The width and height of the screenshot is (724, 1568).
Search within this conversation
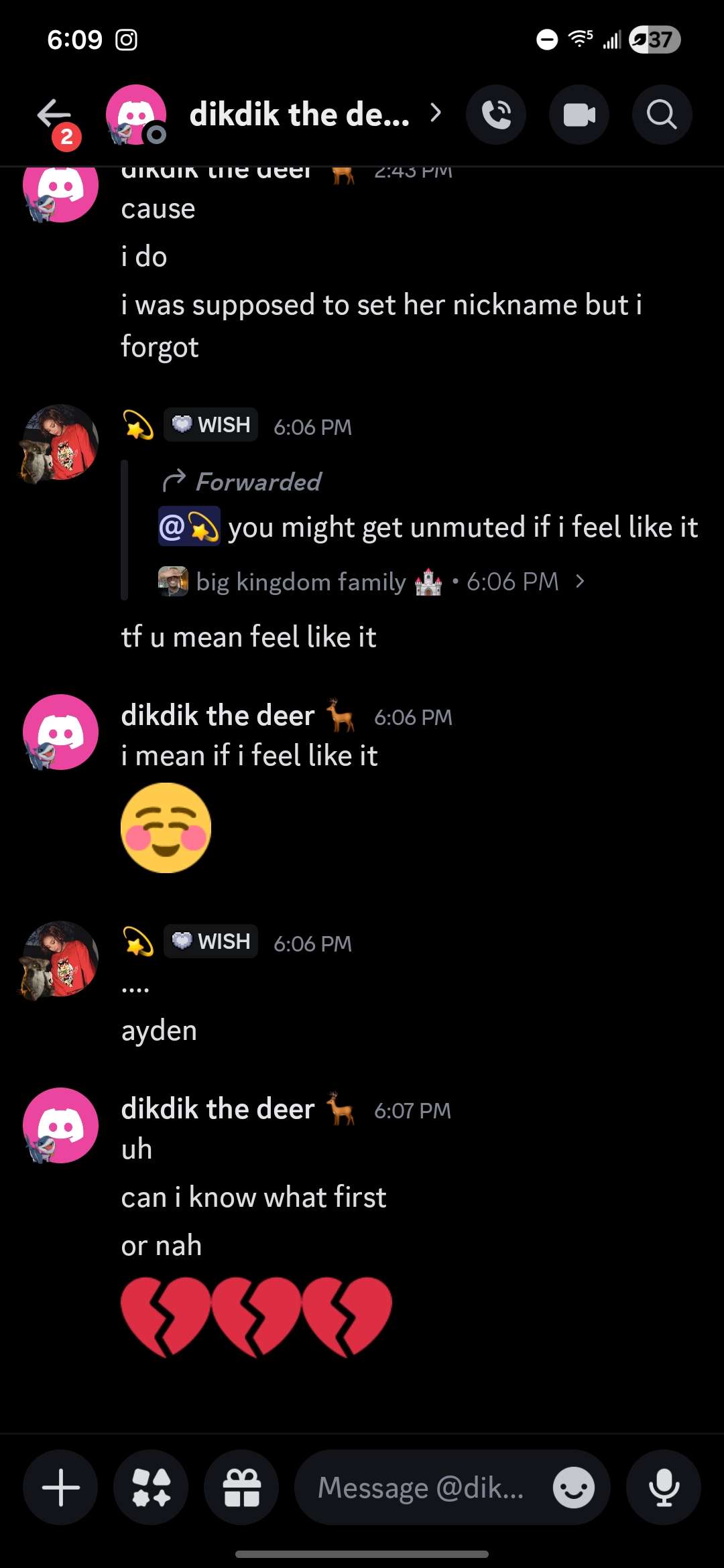click(662, 115)
